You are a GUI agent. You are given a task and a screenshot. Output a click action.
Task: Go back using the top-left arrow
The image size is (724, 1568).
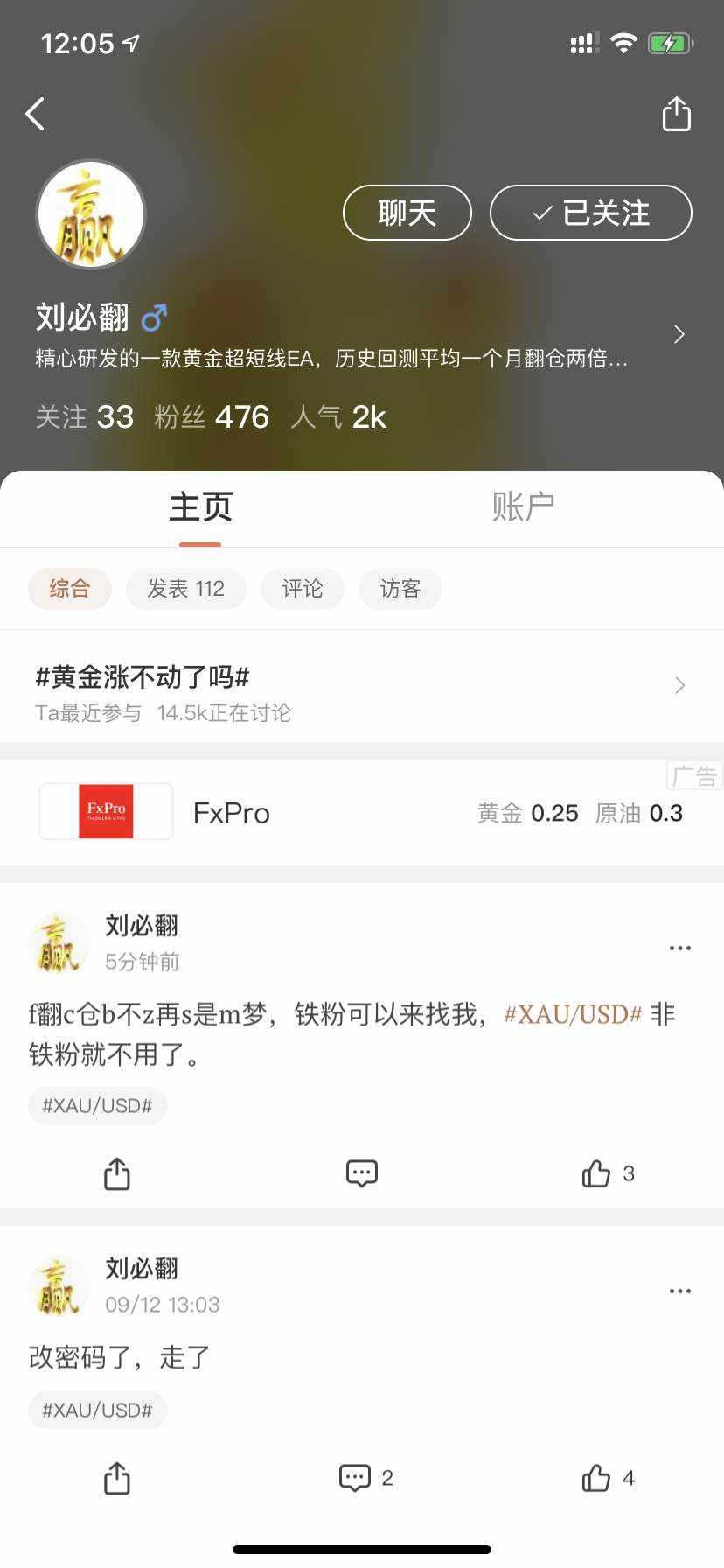(35, 114)
